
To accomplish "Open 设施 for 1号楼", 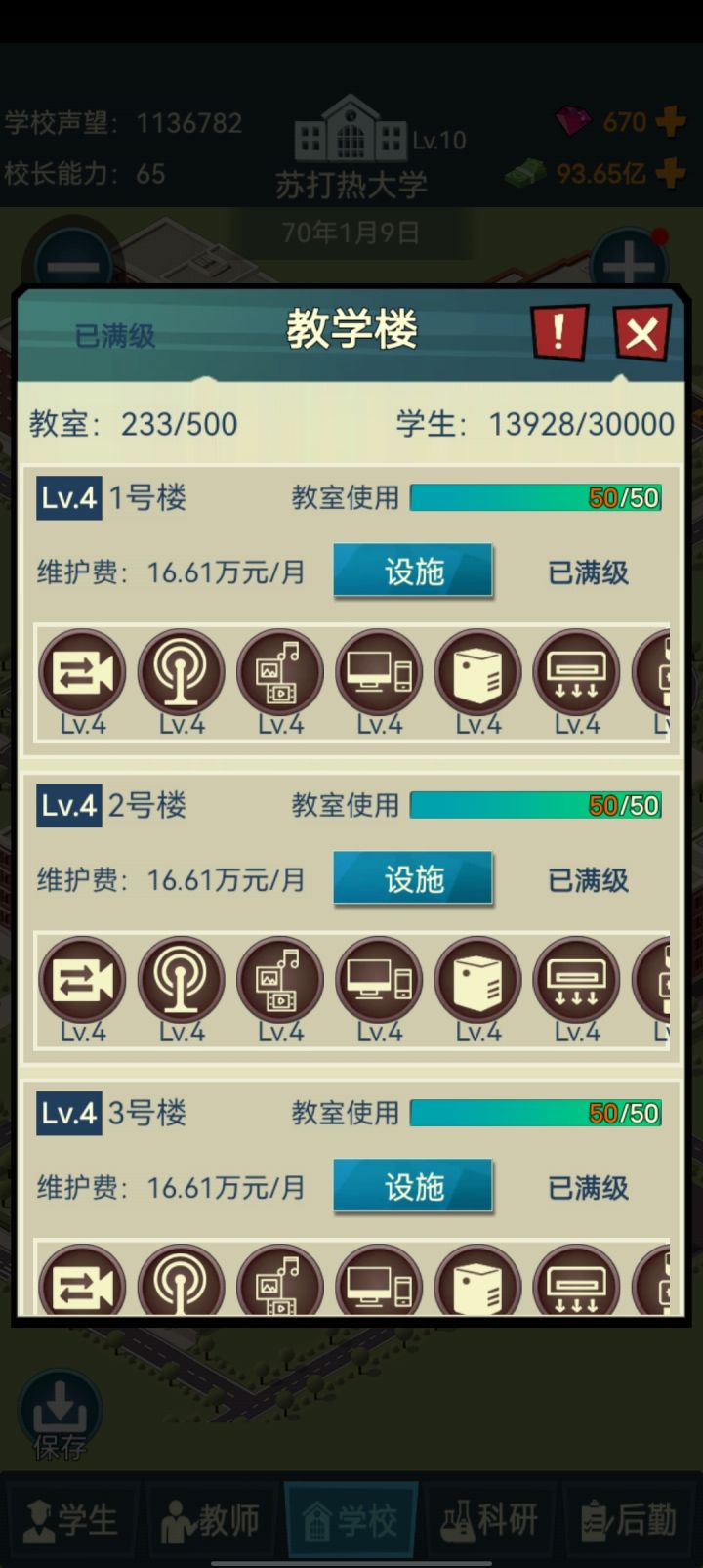I will point(413,571).
